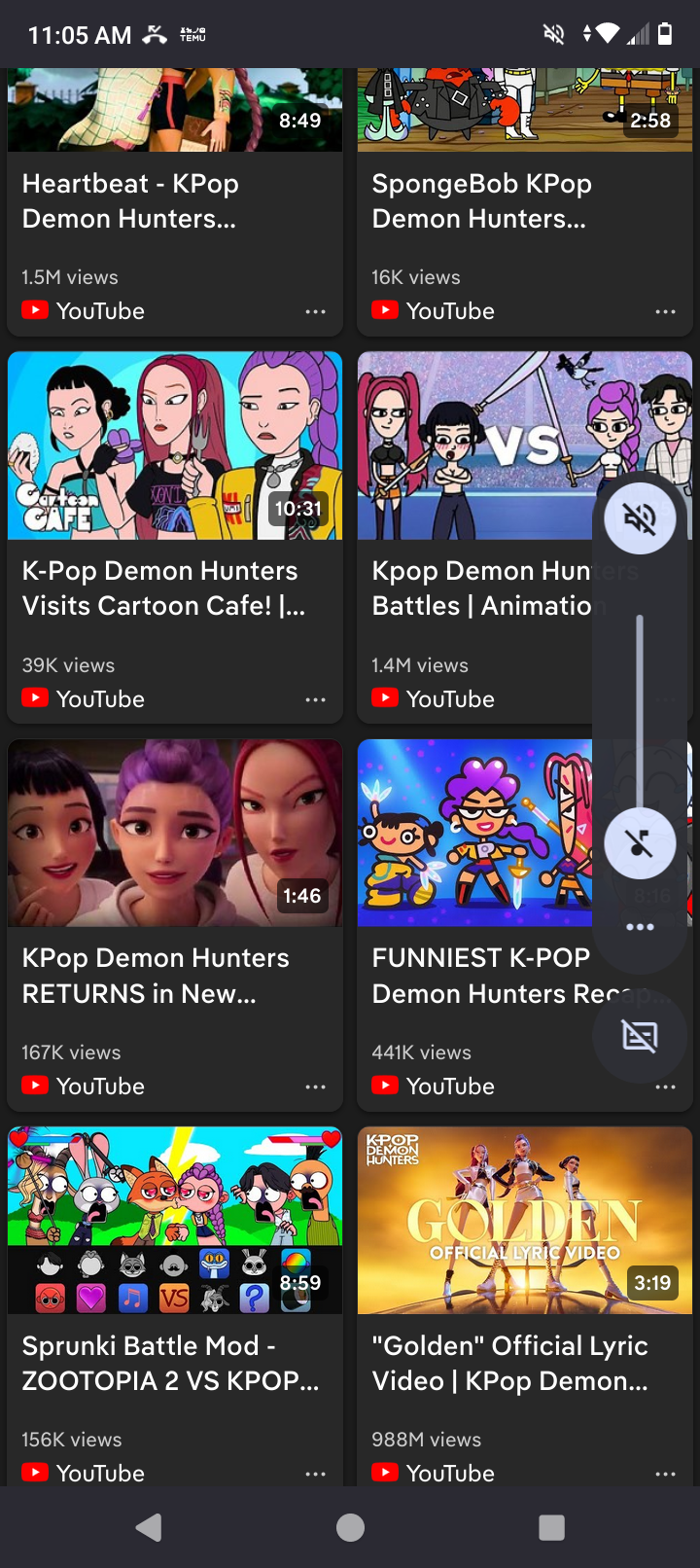Open more options for KPop Demon Hunters RETURNS
This screenshot has width=700, height=1568.
(315, 1087)
